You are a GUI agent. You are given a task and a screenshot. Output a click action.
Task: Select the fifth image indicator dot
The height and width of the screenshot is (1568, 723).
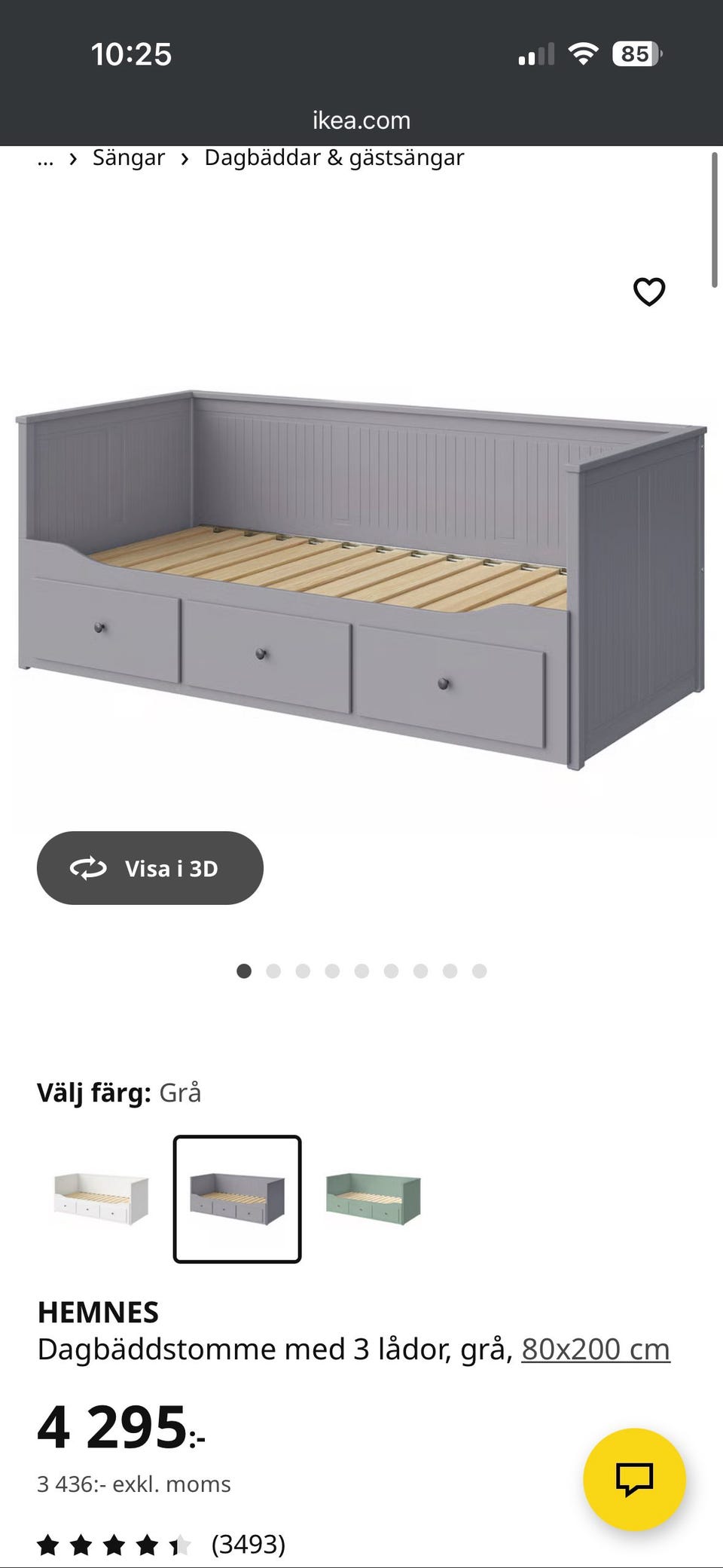pyautogui.click(x=361, y=971)
